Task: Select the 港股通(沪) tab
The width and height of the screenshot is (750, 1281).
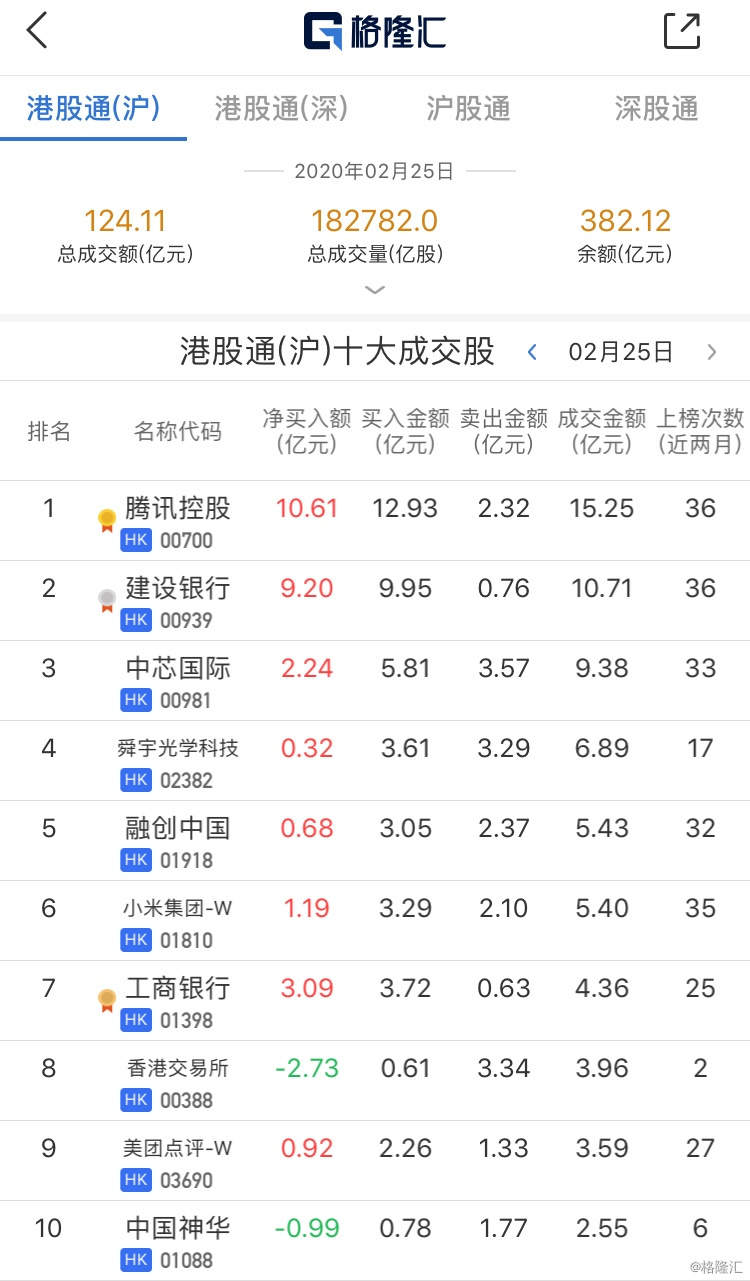Action: (93, 108)
